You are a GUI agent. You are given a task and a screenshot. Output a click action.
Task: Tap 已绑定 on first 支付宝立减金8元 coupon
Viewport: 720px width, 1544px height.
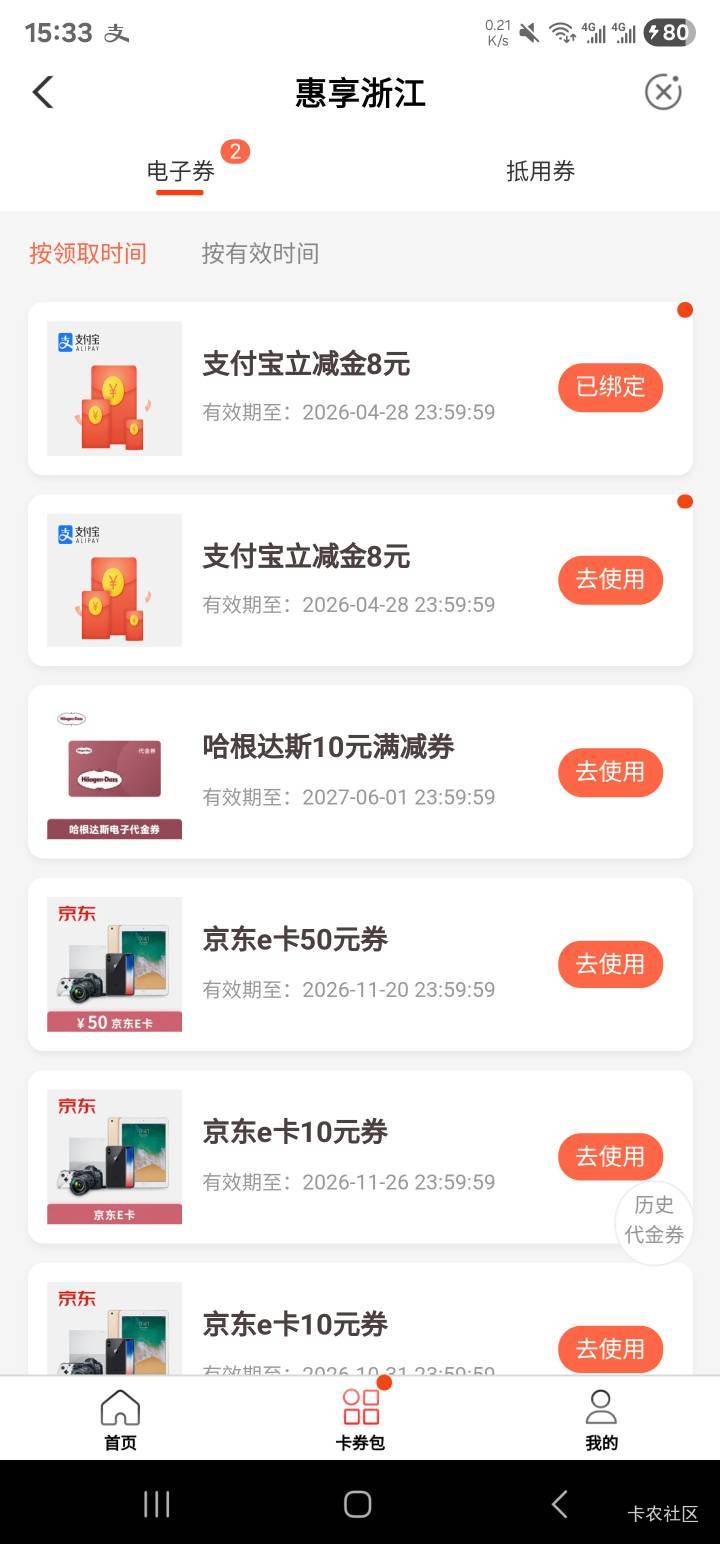coord(610,387)
